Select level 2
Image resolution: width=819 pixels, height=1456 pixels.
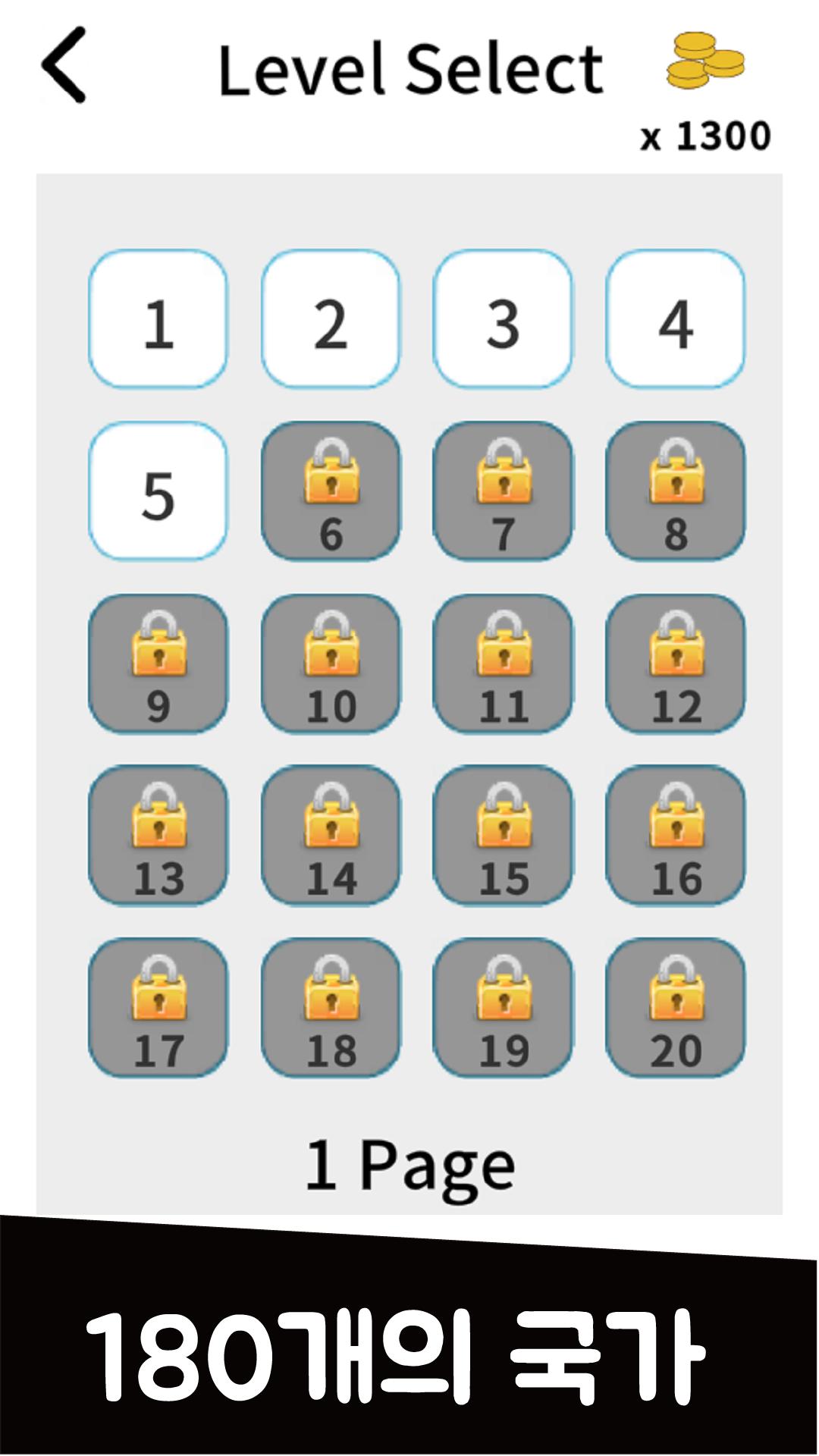pos(331,319)
